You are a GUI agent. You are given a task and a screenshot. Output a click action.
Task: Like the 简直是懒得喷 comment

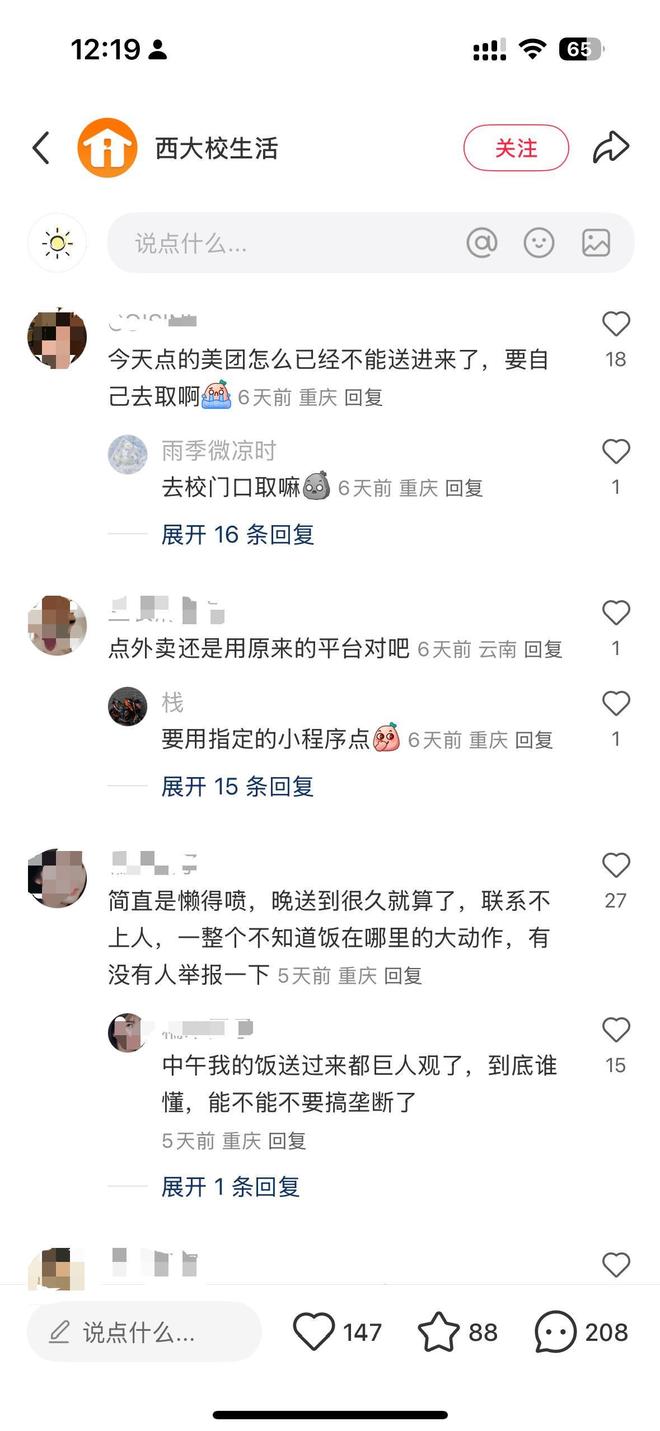pos(616,866)
